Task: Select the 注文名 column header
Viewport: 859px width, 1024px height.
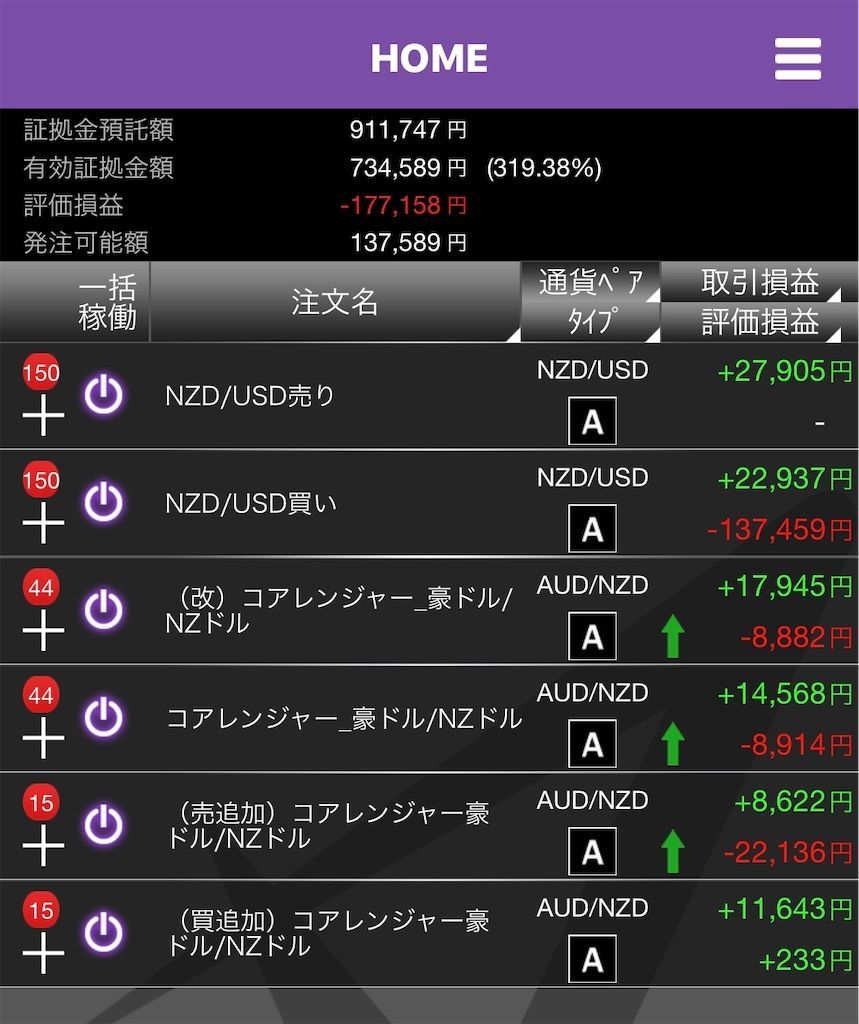Action: click(x=335, y=300)
